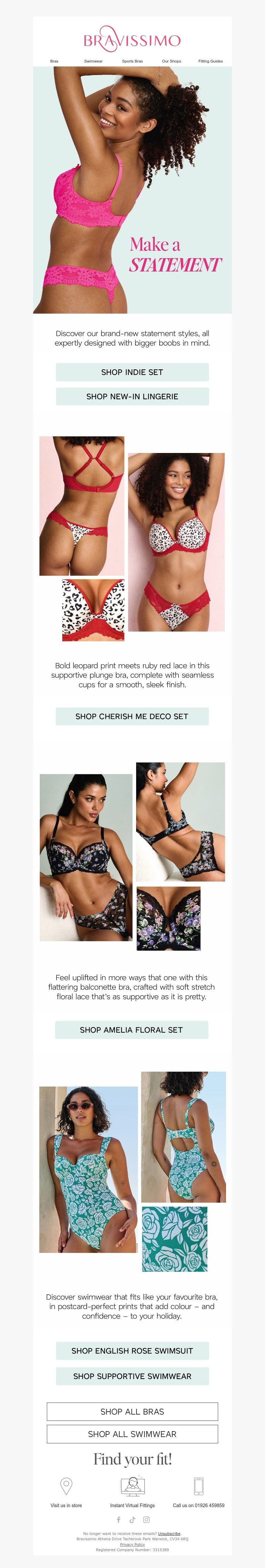Shop the Cherish Me Deco Set
The height and width of the screenshot is (1568, 265).
pyautogui.click(x=132, y=717)
